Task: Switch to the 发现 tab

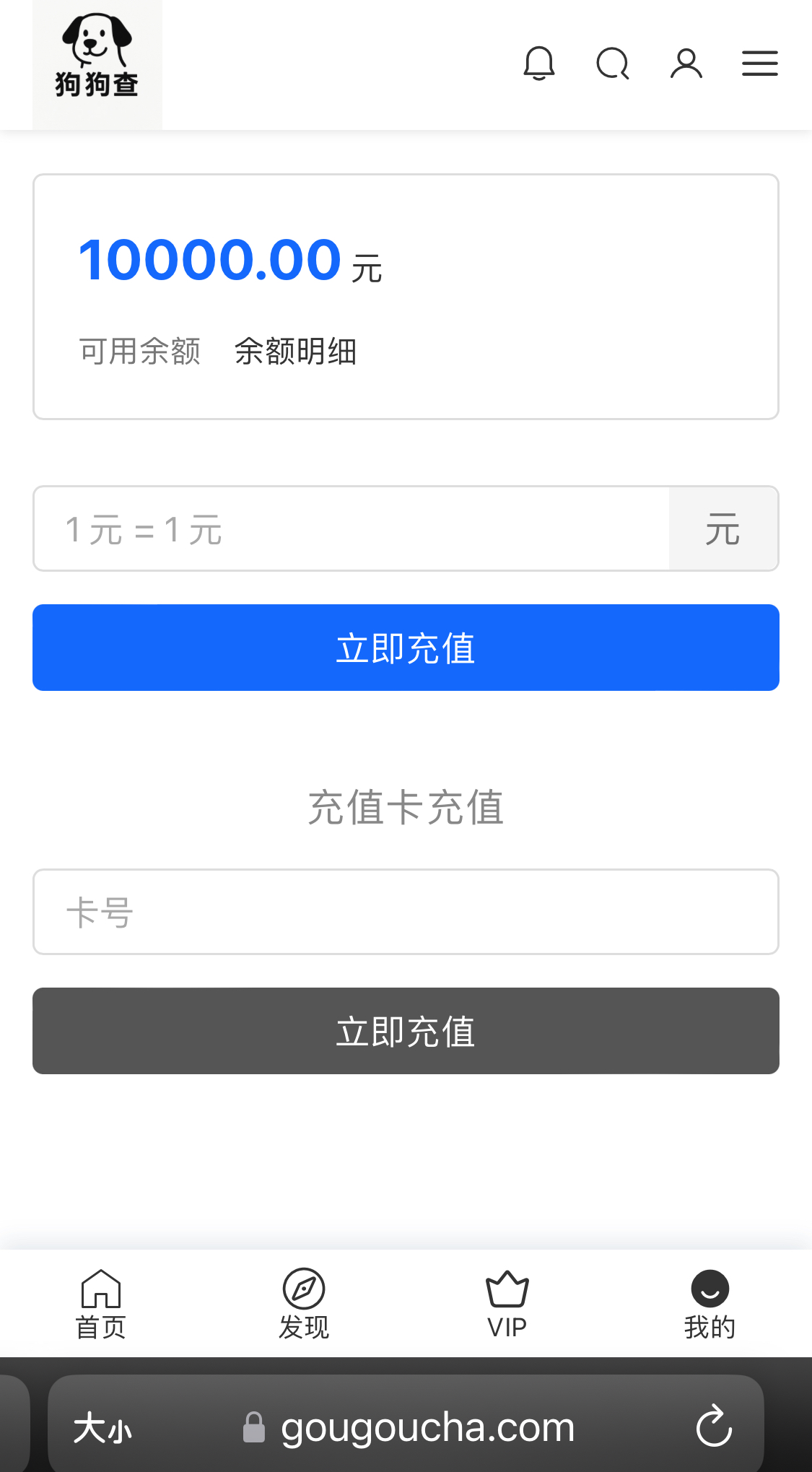Action: point(304,1304)
